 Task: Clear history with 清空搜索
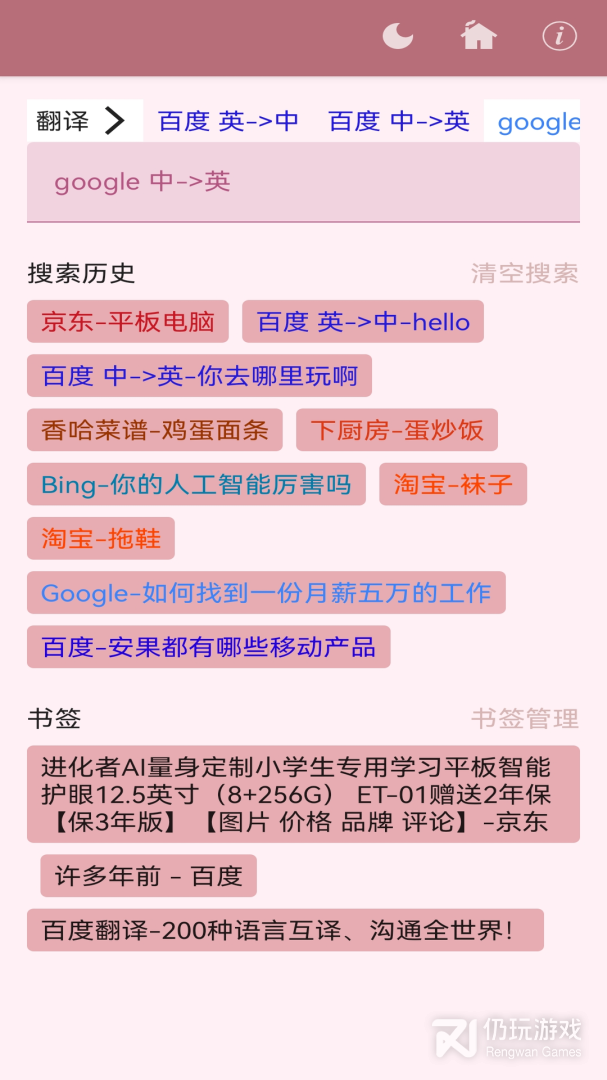coord(524,273)
